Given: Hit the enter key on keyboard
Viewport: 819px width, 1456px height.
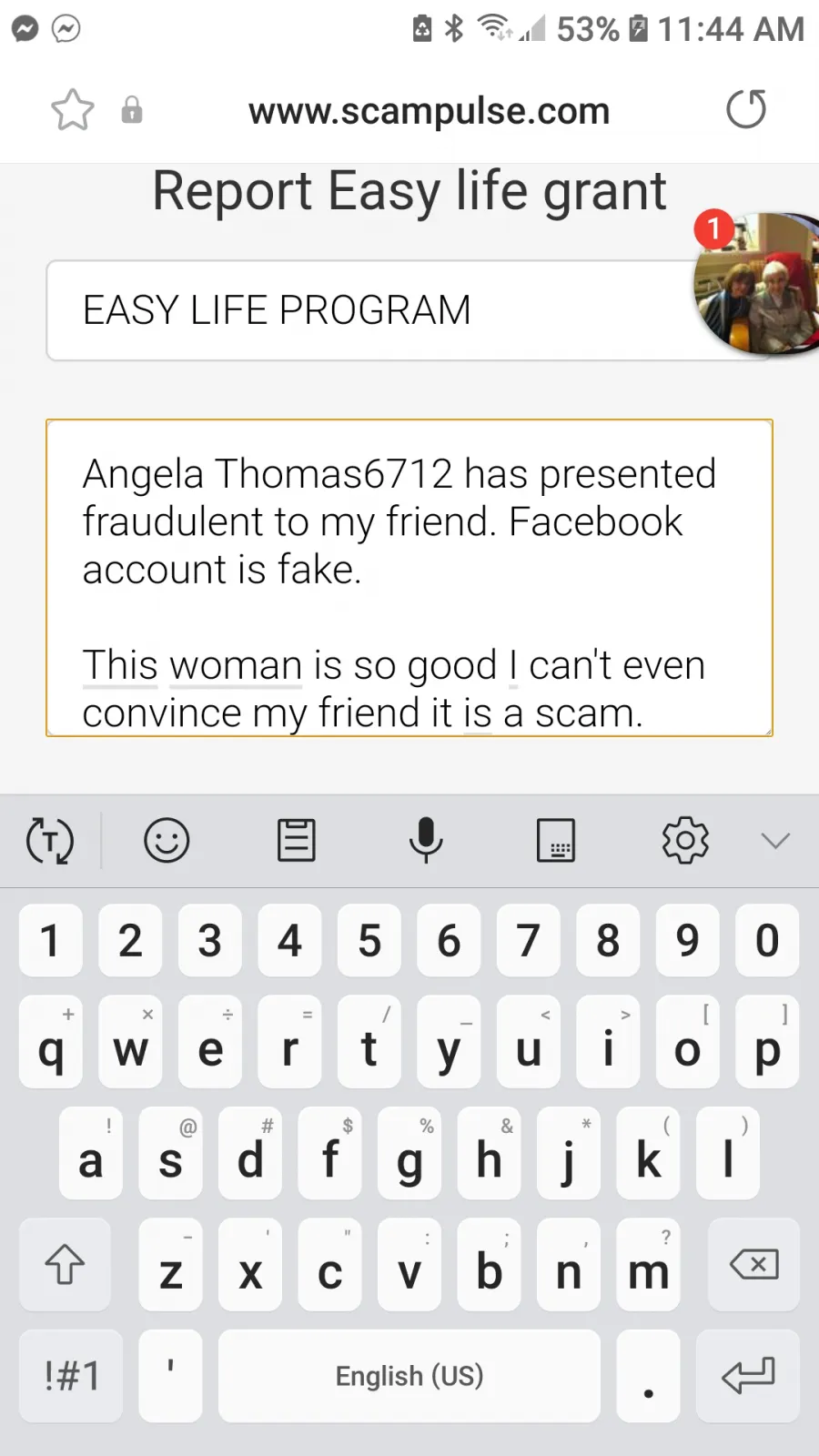Looking at the screenshot, I should [x=748, y=1376].
